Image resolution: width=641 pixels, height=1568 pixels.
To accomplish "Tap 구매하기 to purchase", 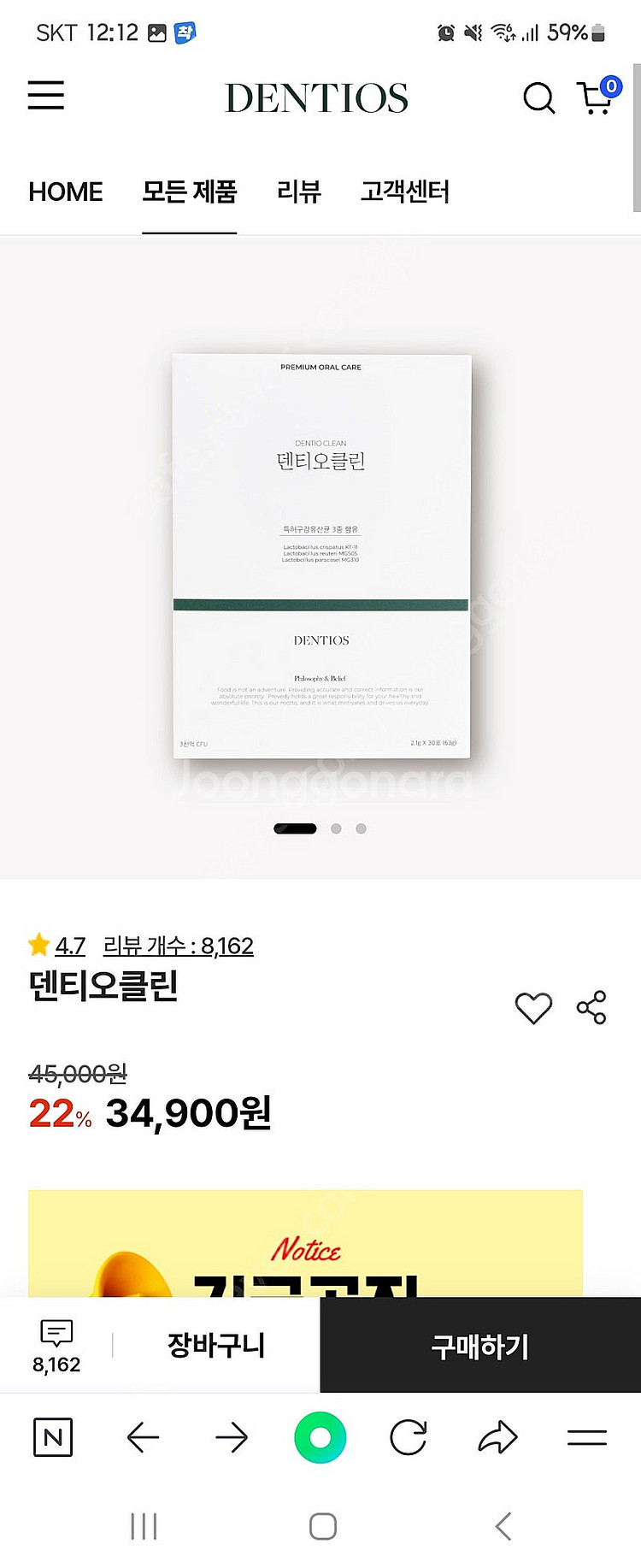I will pyautogui.click(x=480, y=1346).
